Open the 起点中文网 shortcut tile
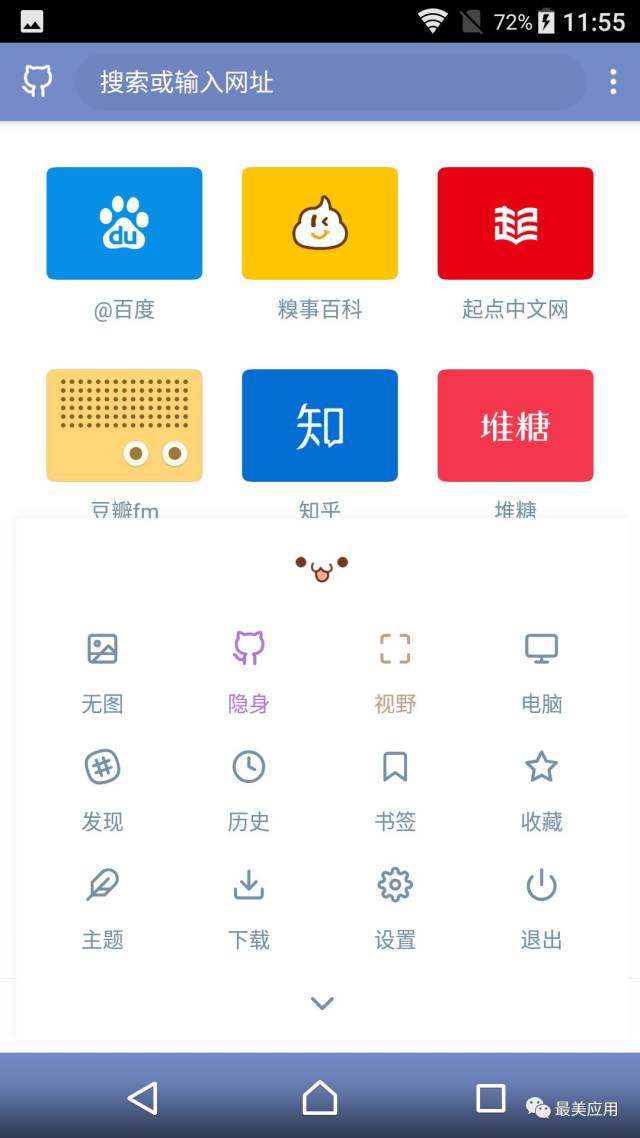 [x=515, y=224]
